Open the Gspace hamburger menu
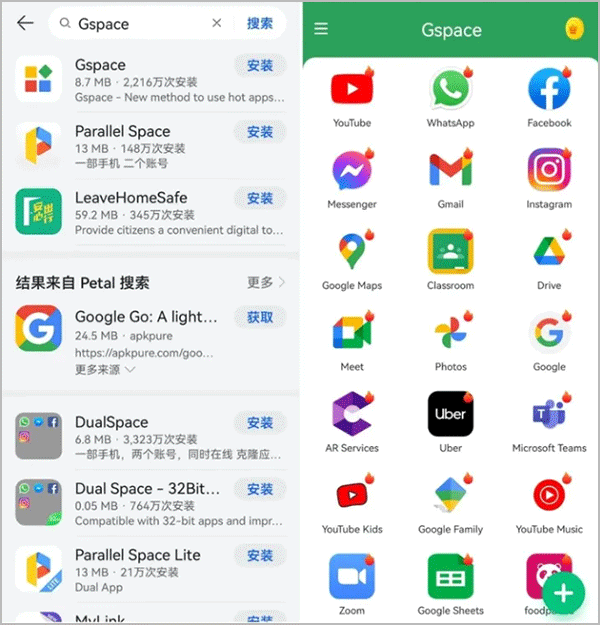The height and width of the screenshot is (625, 600). [321, 29]
